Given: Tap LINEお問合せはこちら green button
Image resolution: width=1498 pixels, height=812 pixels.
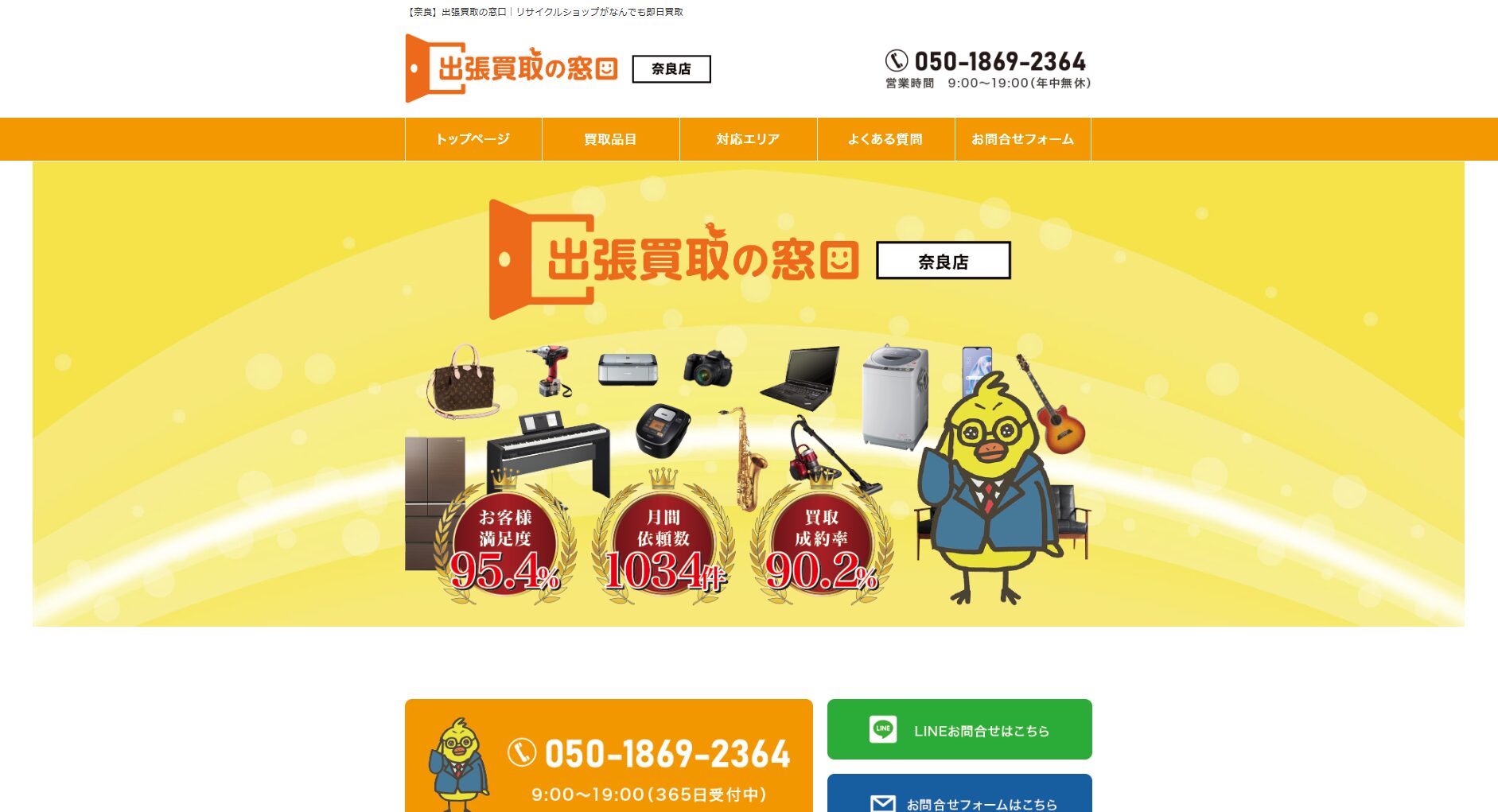Looking at the screenshot, I should tap(959, 729).
